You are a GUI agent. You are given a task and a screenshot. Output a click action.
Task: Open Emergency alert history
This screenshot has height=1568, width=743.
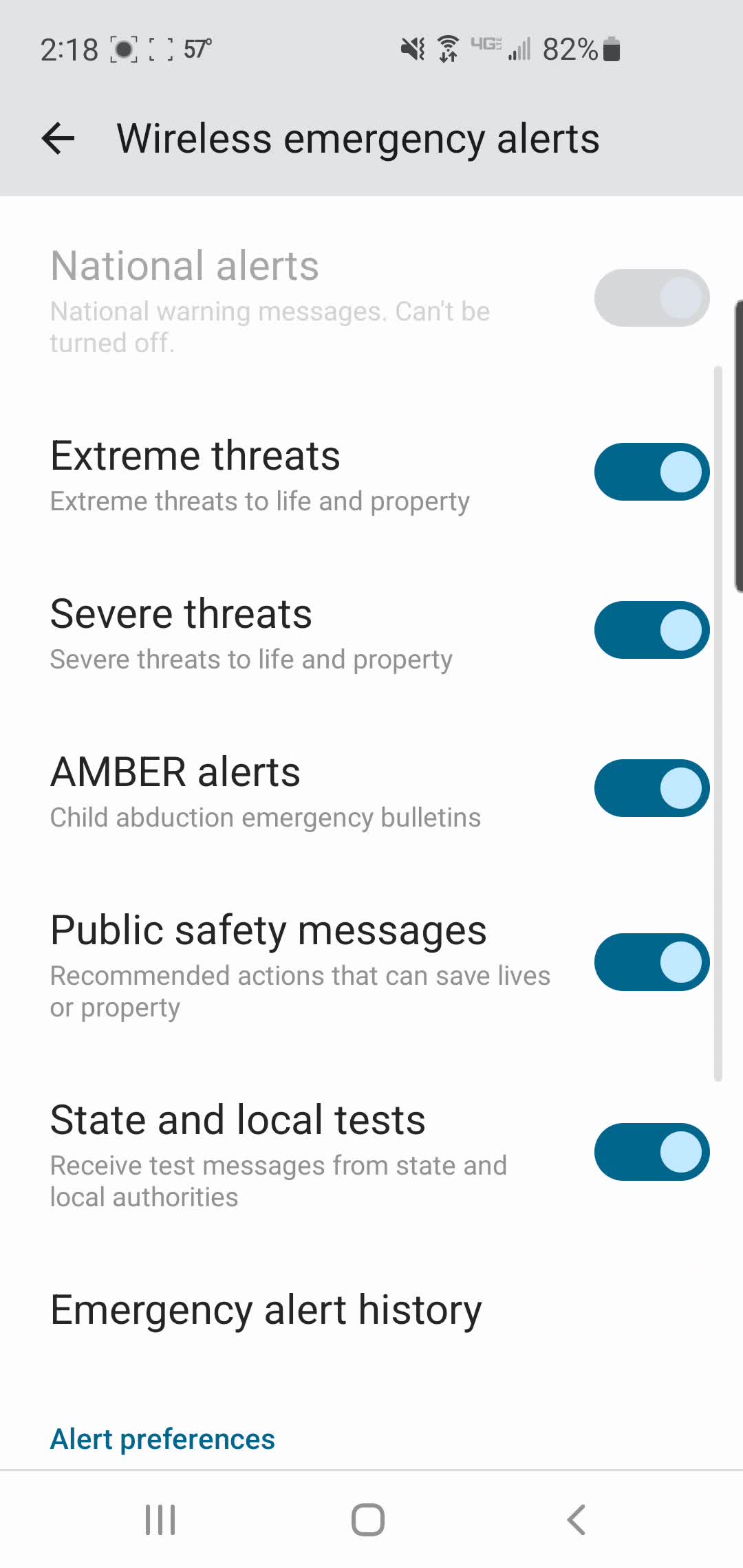(265, 1309)
